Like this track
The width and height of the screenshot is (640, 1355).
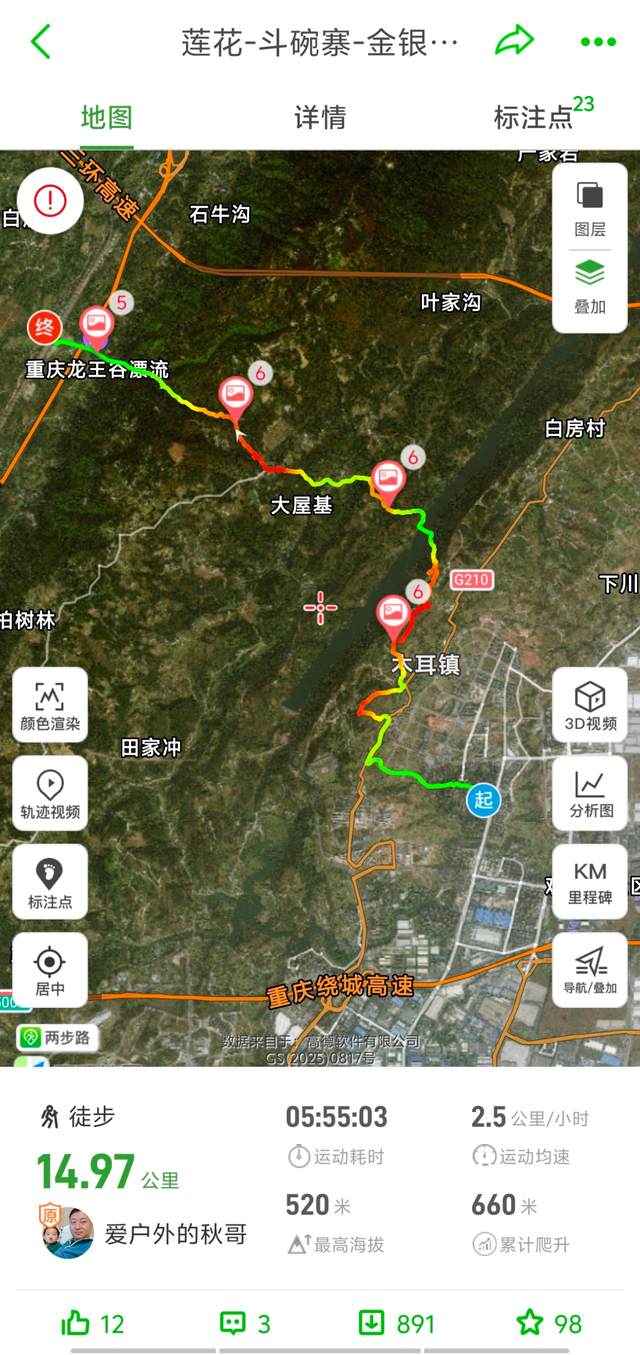[93, 1324]
